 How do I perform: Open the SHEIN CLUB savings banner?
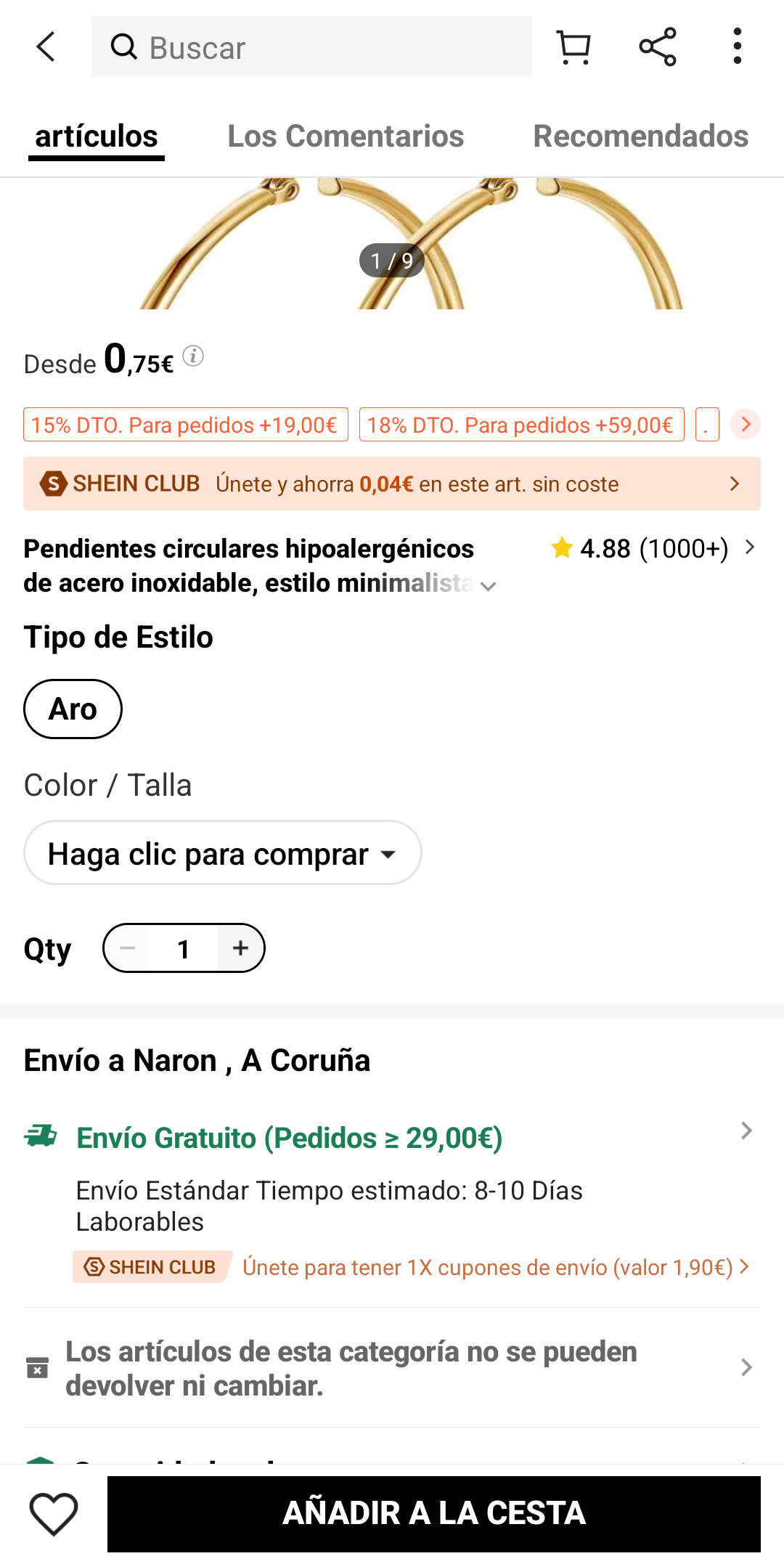tap(392, 484)
